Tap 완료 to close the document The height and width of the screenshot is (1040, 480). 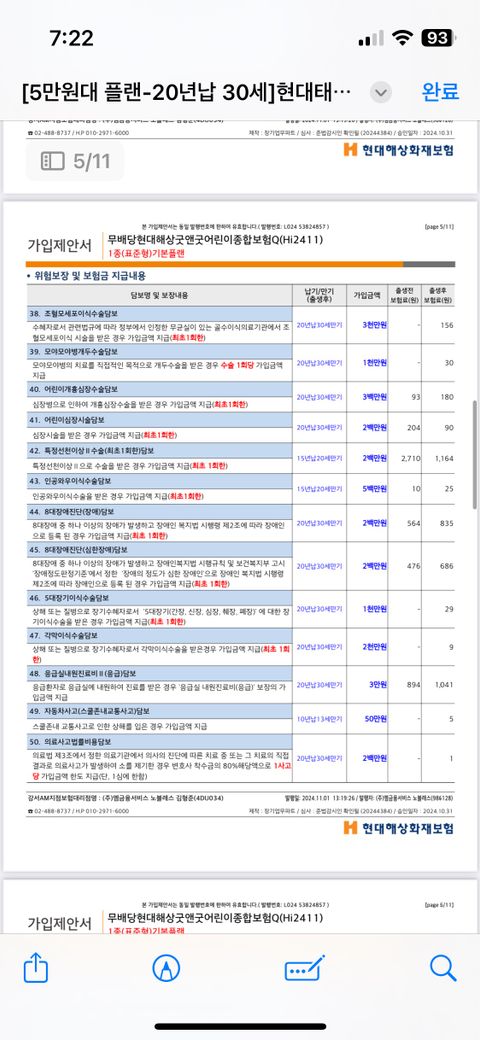tap(440, 92)
